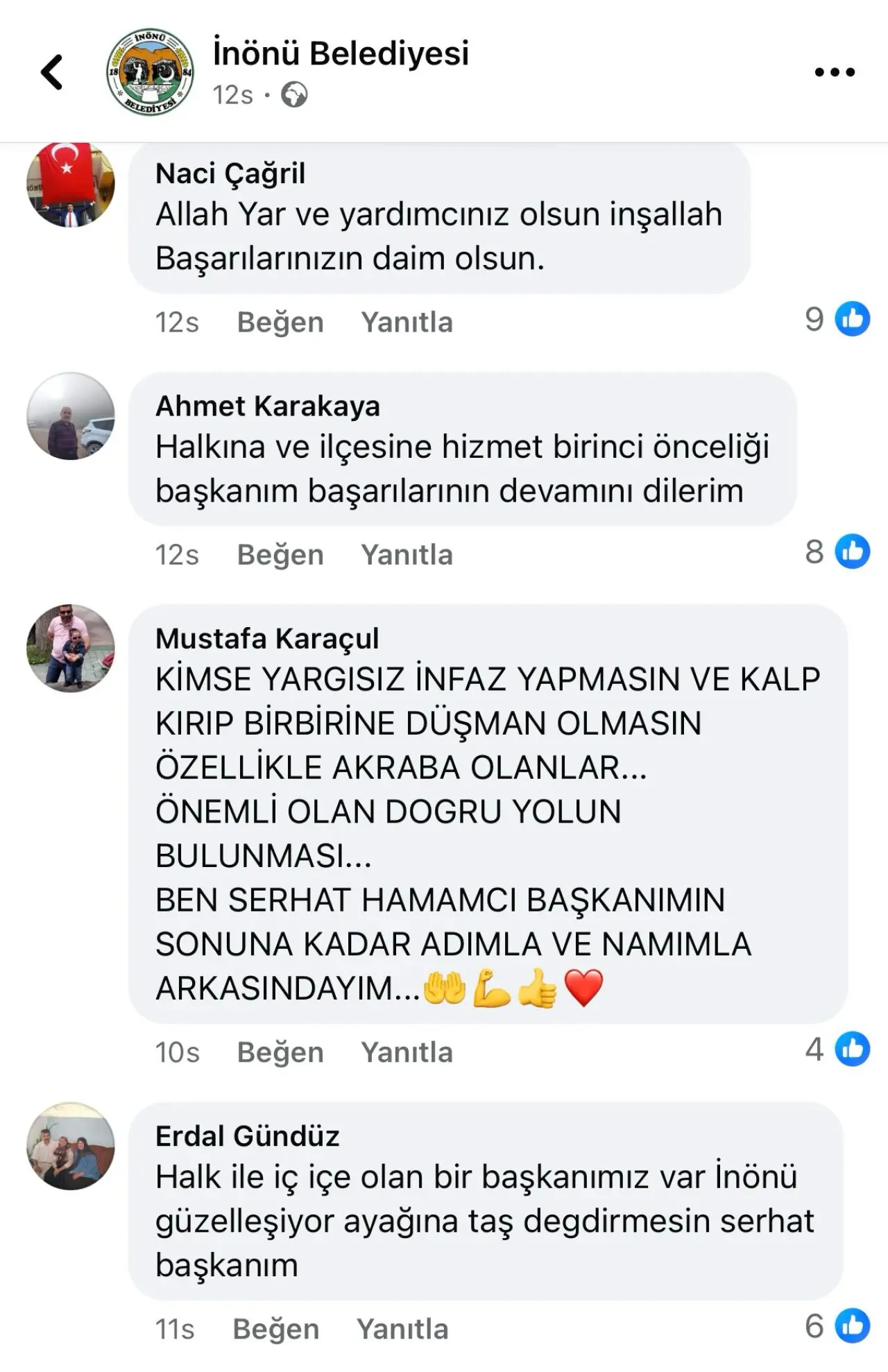Reply to Ahmet Karakaya's comment
The height and width of the screenshot is (1372, 888).
407,555
